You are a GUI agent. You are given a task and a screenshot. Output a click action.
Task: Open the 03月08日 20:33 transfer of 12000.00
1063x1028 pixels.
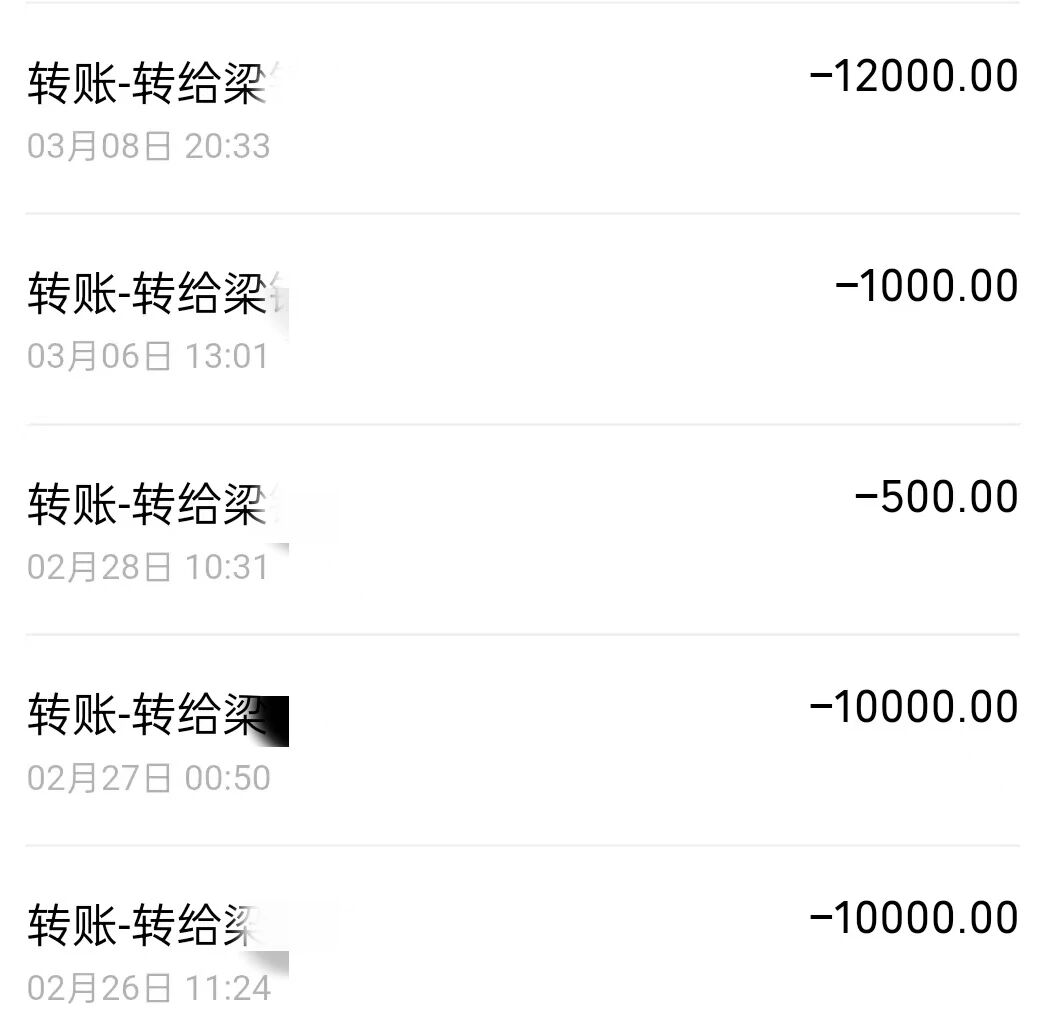pyautogui.click(x=520, y=108)
